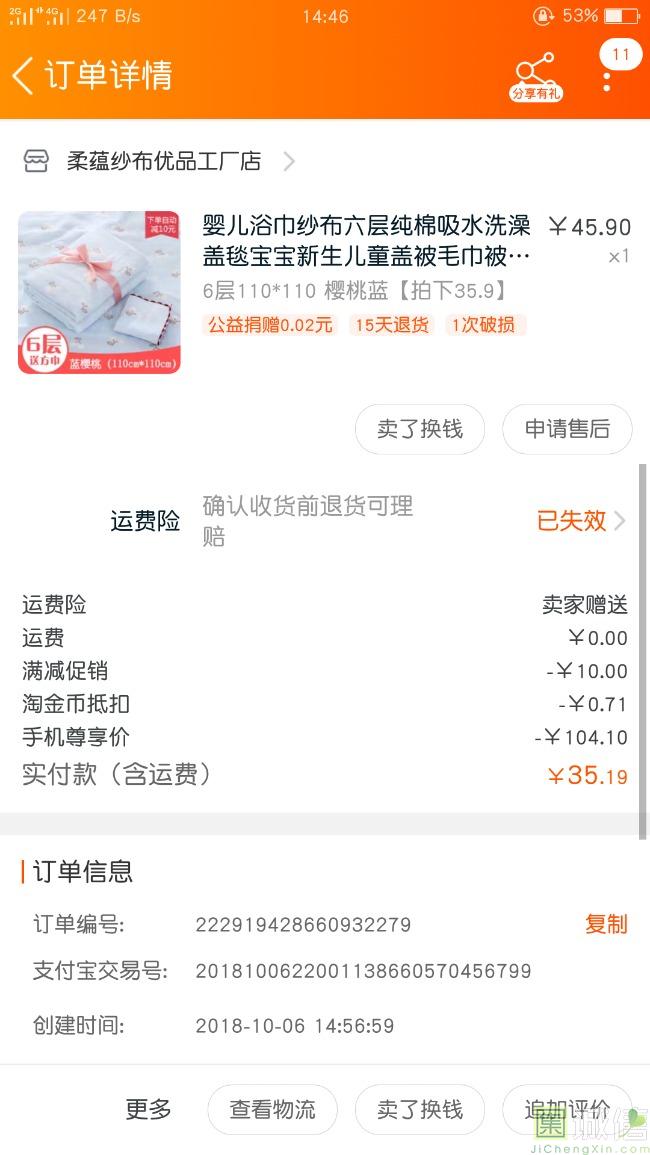The width and height of the screenshot is (650, 1155).
Task: Share this order via 分享有礼 icon
Action: tap(536, 76)
